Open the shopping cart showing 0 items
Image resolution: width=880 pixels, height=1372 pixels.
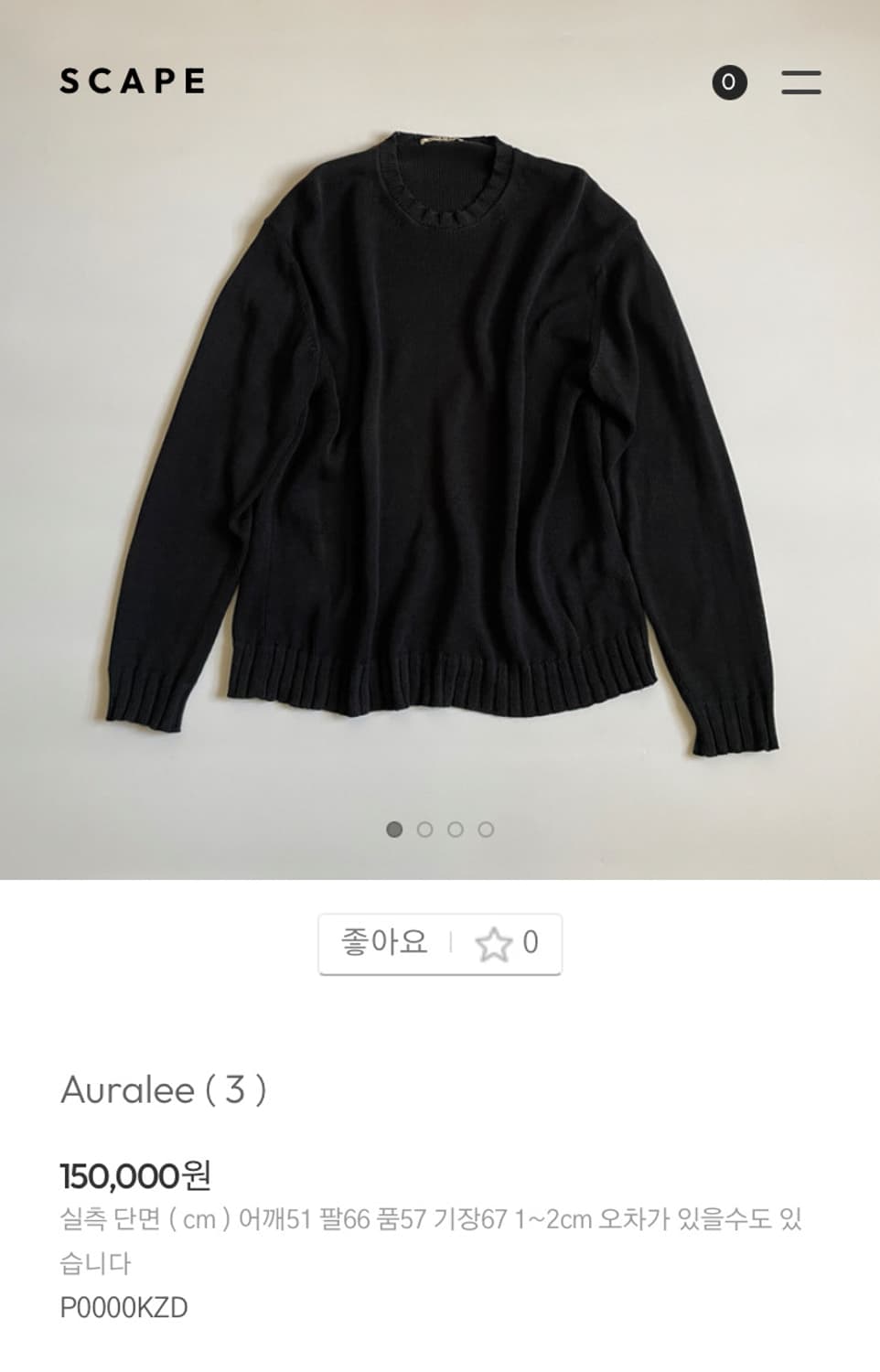click(729, 82)
